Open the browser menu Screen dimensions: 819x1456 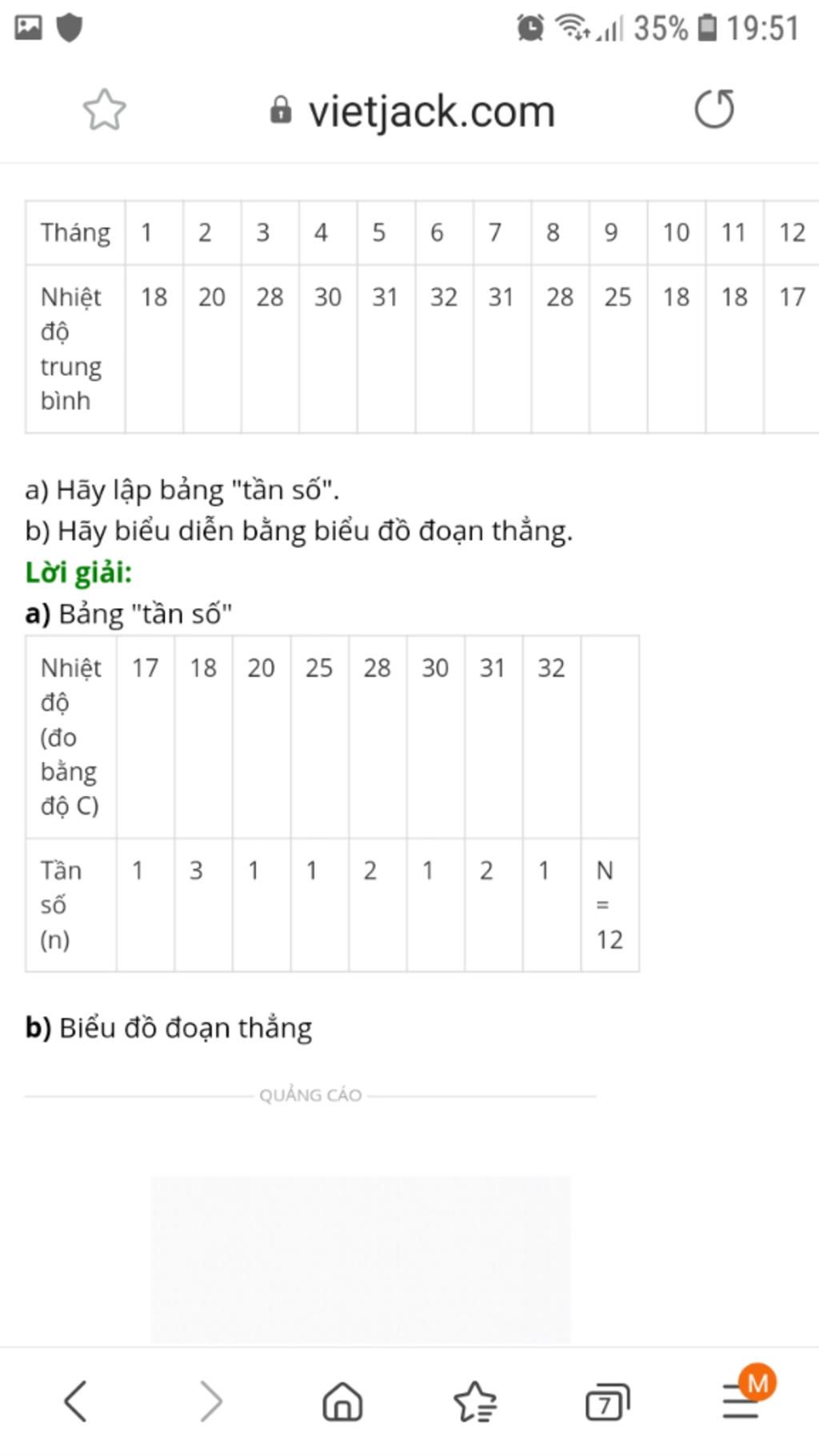pos(742,1400)
